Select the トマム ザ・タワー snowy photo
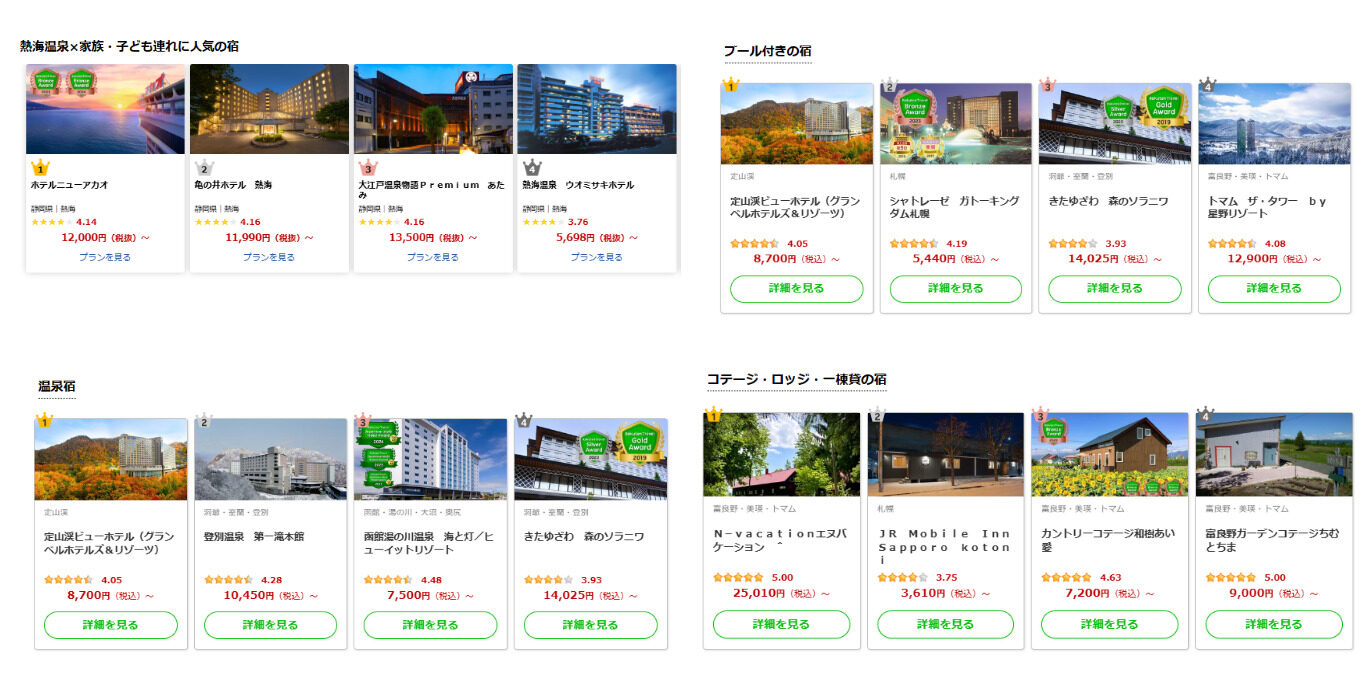The width and height of the screenshot is (1362, 676). 1274,124
